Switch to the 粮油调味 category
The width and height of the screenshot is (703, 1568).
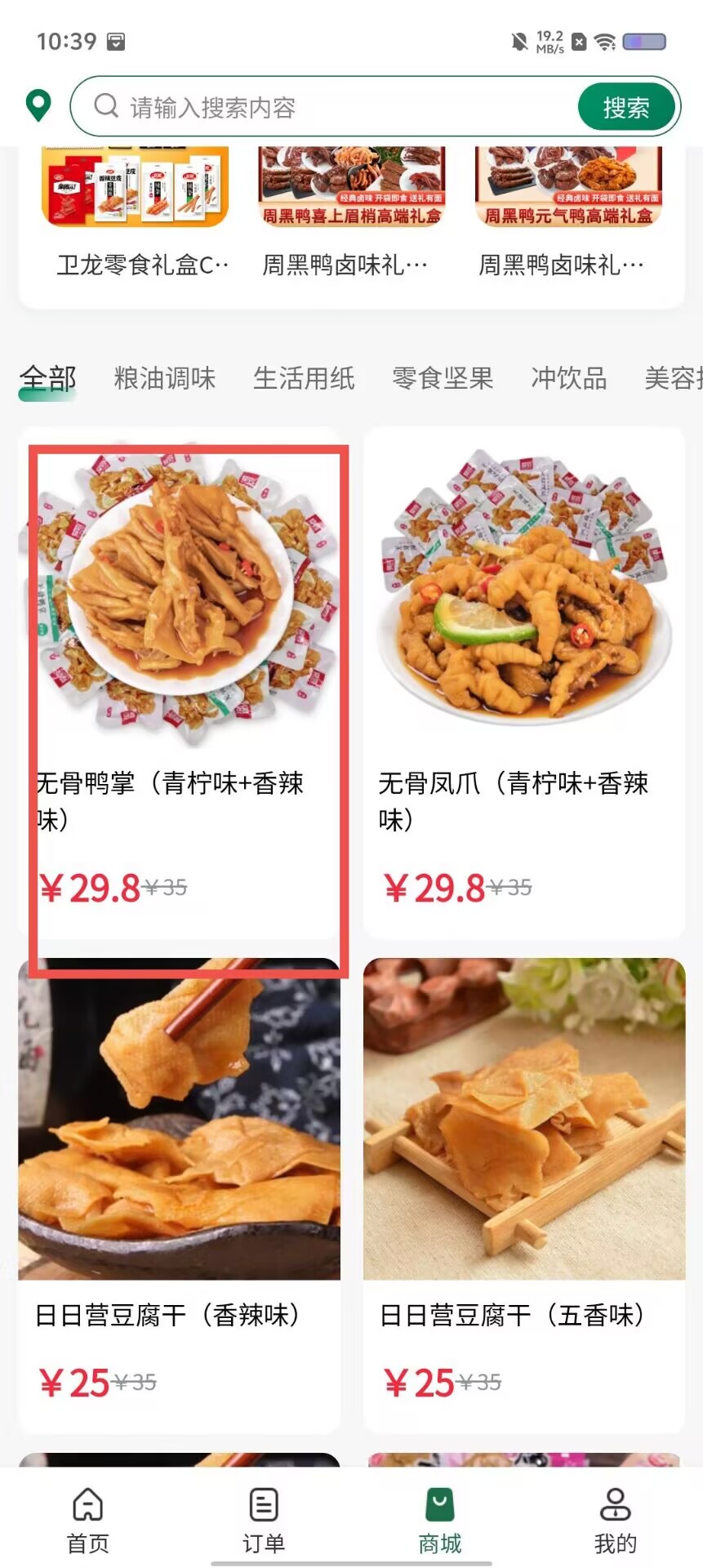click(165, 378)
